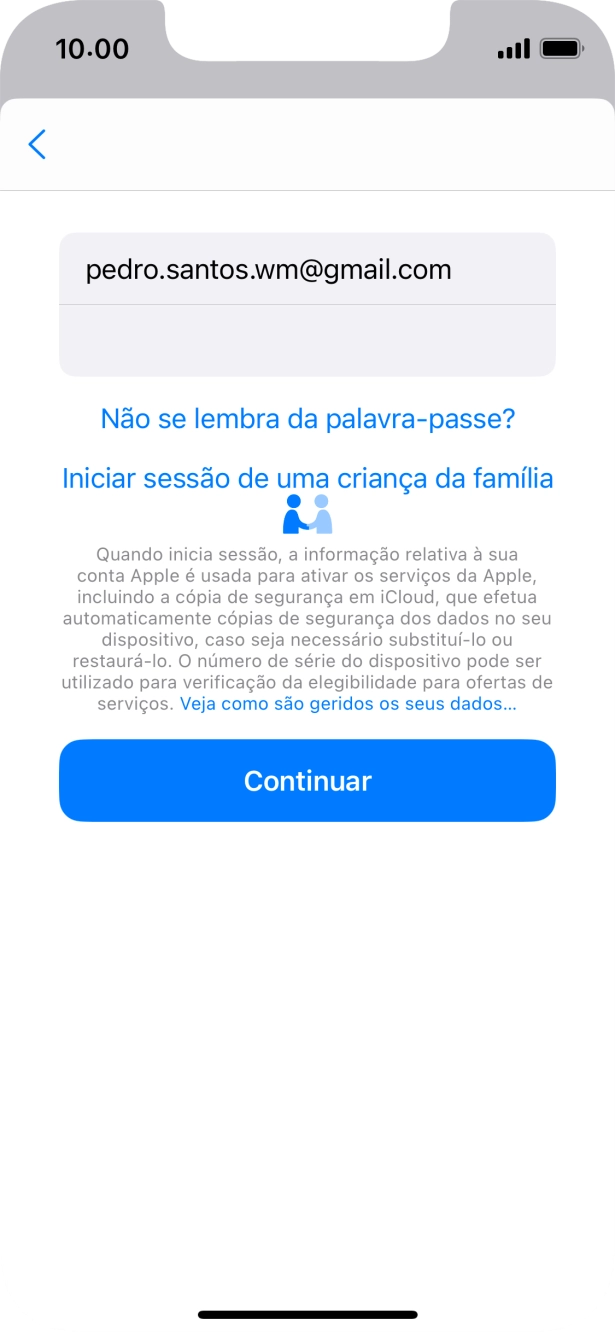This screenshot has height=1332, width=615.
Task: Focus the empty password field
Action: click(307, 341)
